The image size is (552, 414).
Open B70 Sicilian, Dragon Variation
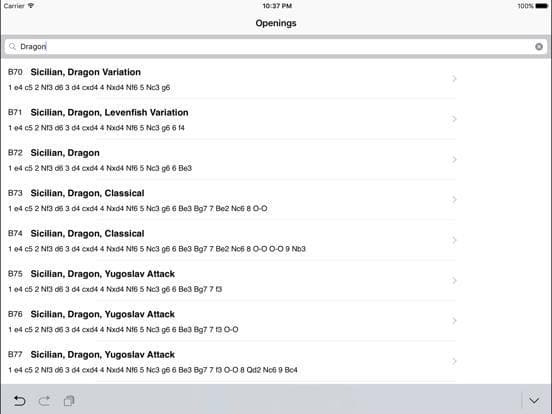[229, 79]
